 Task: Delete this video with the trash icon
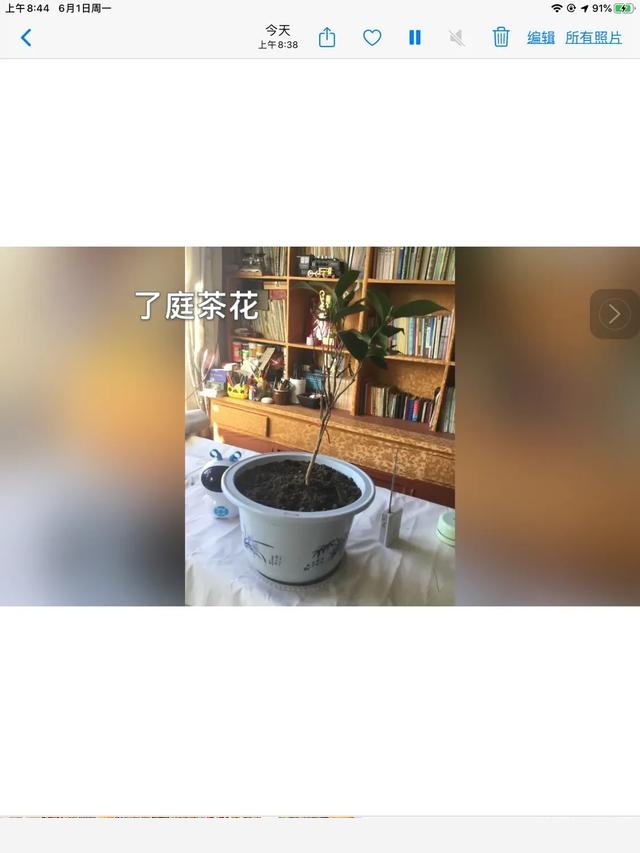click(501, 38)
